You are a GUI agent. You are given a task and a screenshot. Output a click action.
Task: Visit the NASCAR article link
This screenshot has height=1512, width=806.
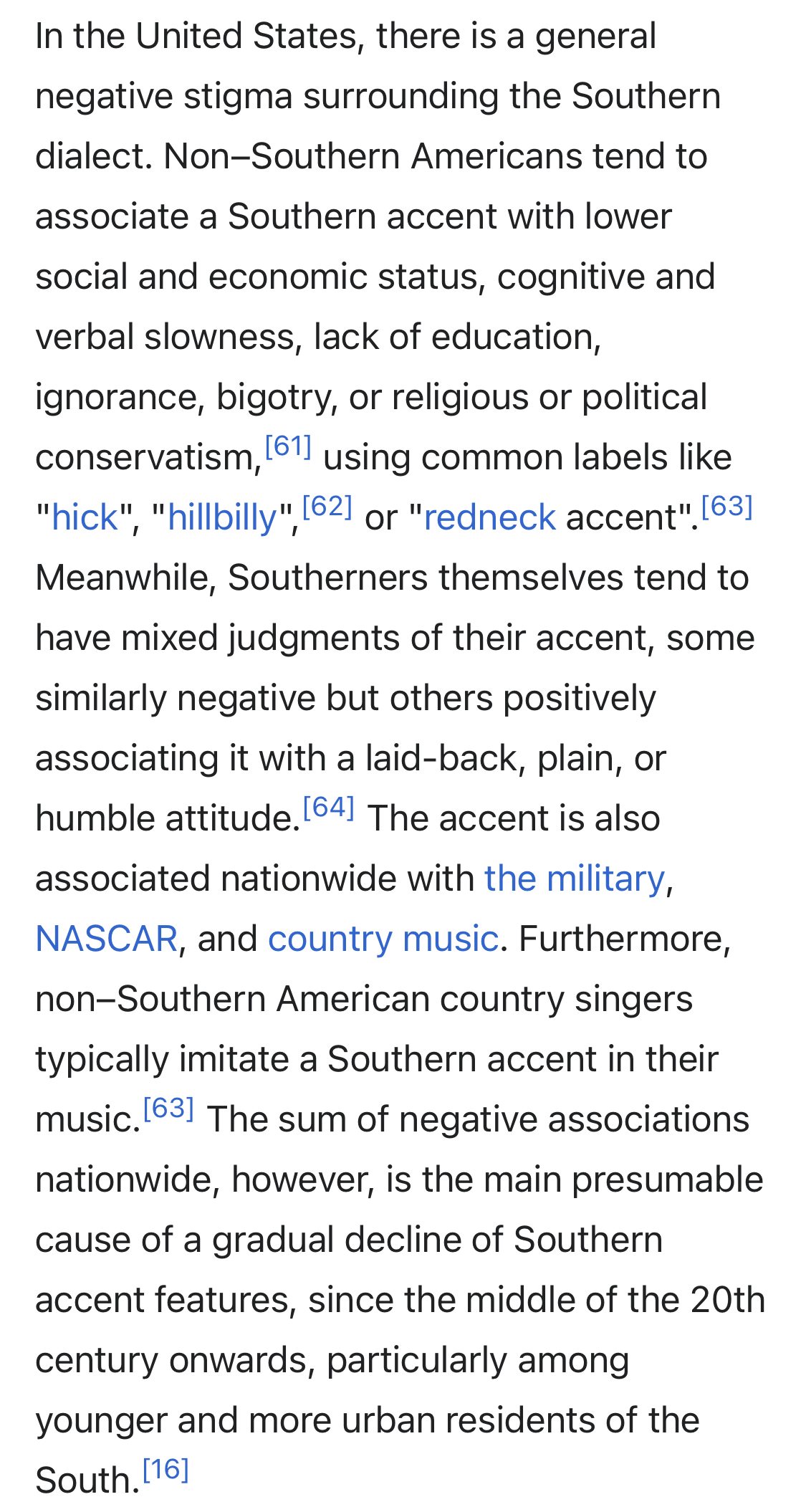pos(107,939)
